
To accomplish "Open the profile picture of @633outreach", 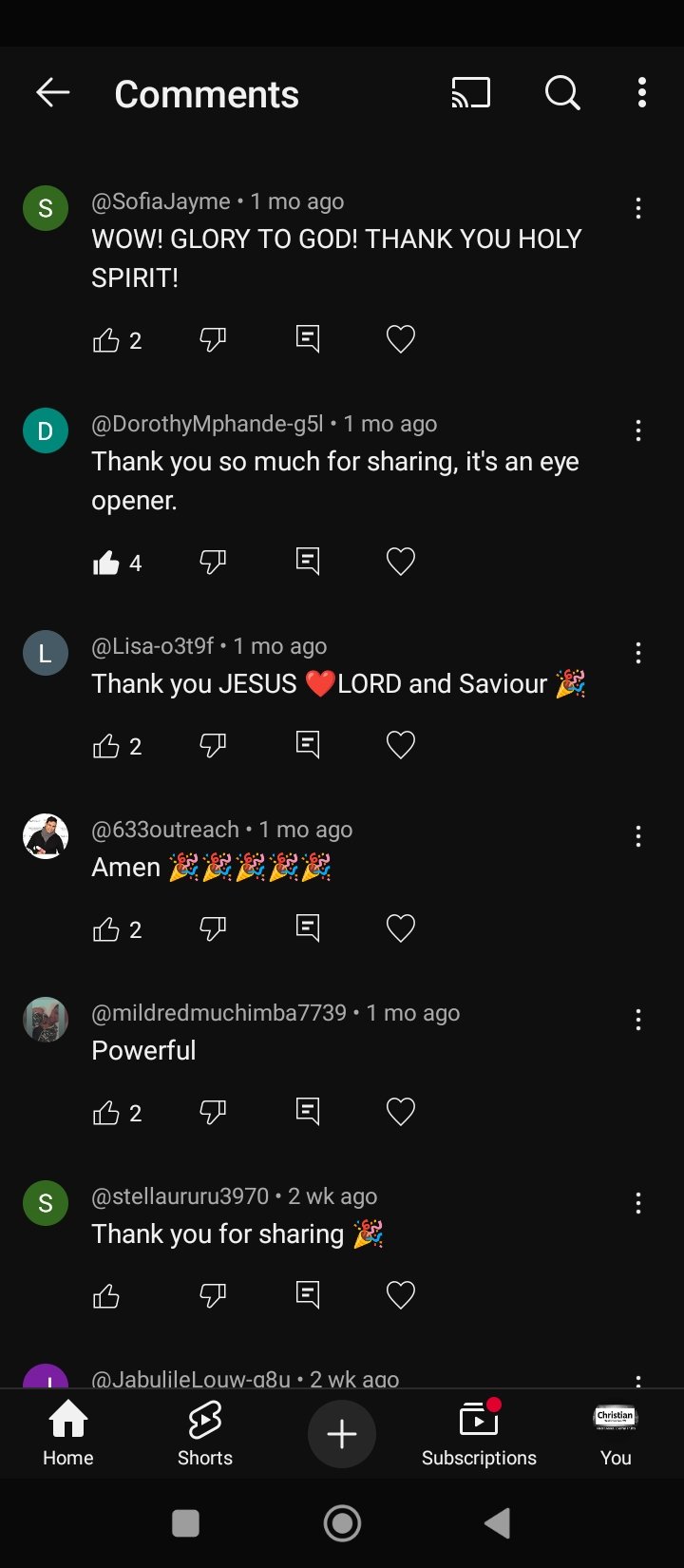I will pyautogui.click(x=46, y=836).
